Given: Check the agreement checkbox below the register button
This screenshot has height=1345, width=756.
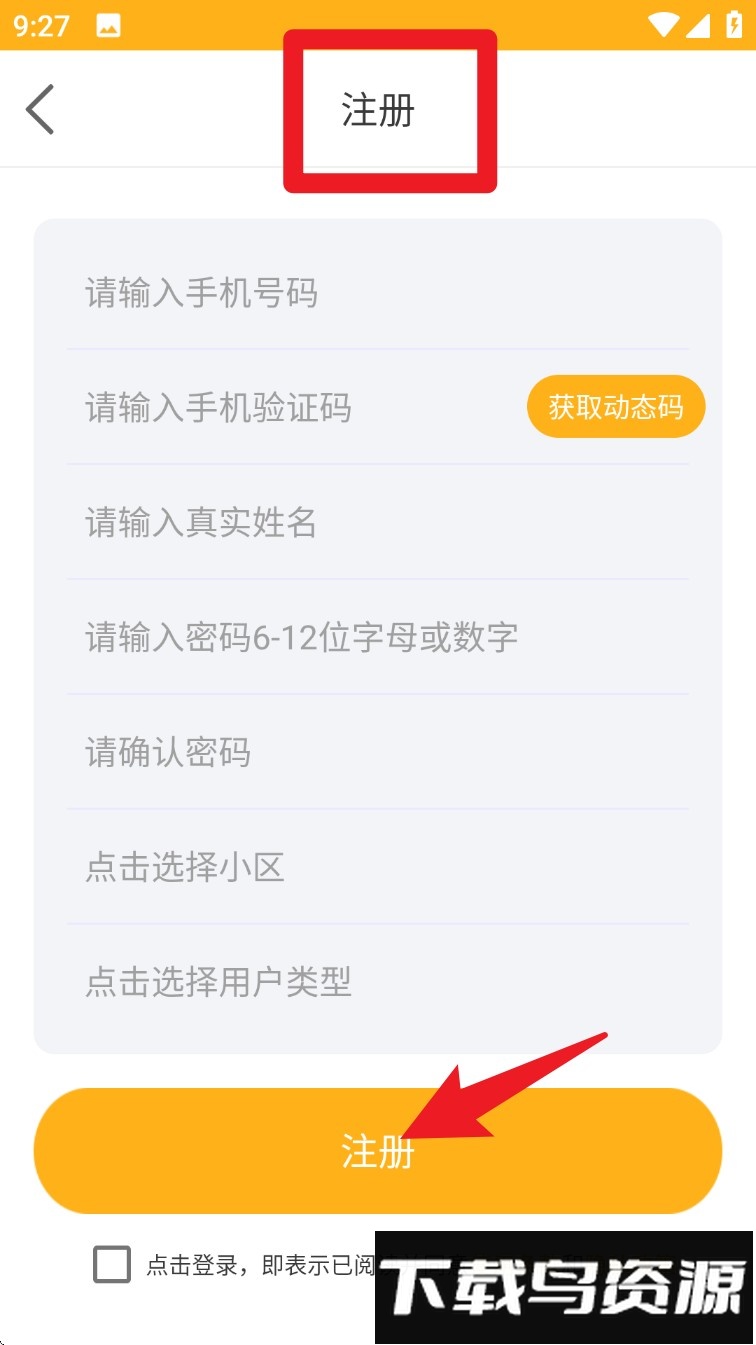Looking at the screenshot, I should tap(112, 1264).
